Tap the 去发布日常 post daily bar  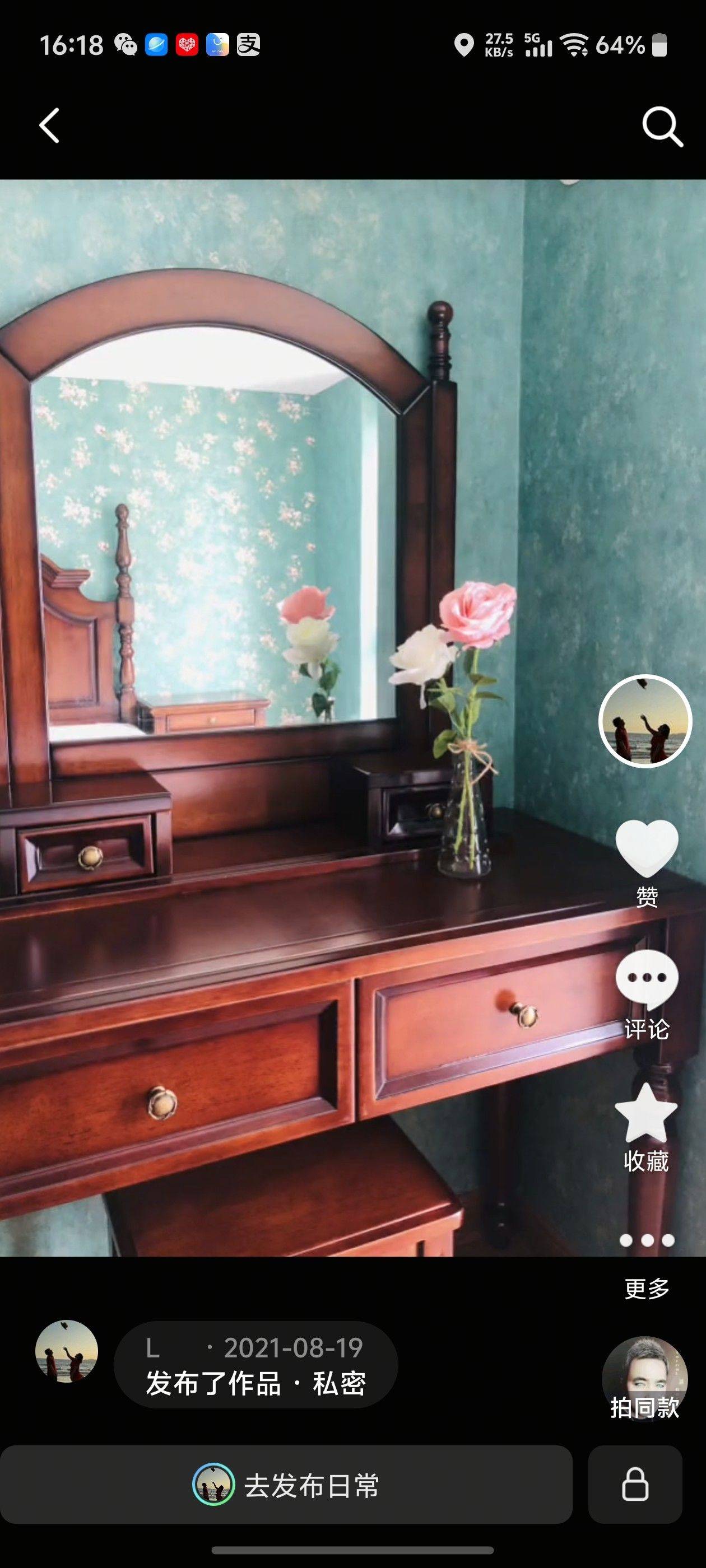(286, 1485)
